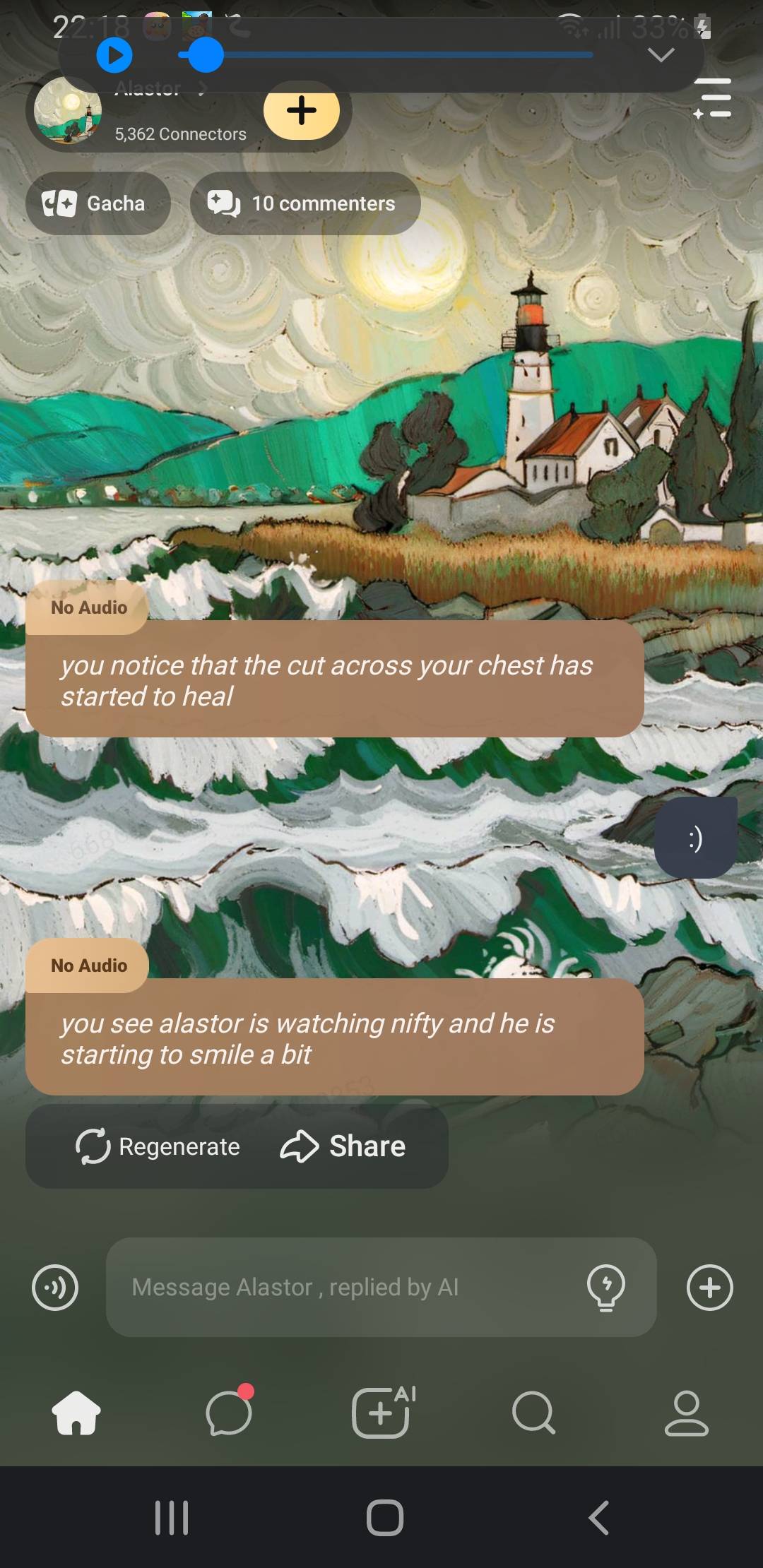Screen dimensions: 763x1568
Task: Open the Gacha feature
Action: 97,203
